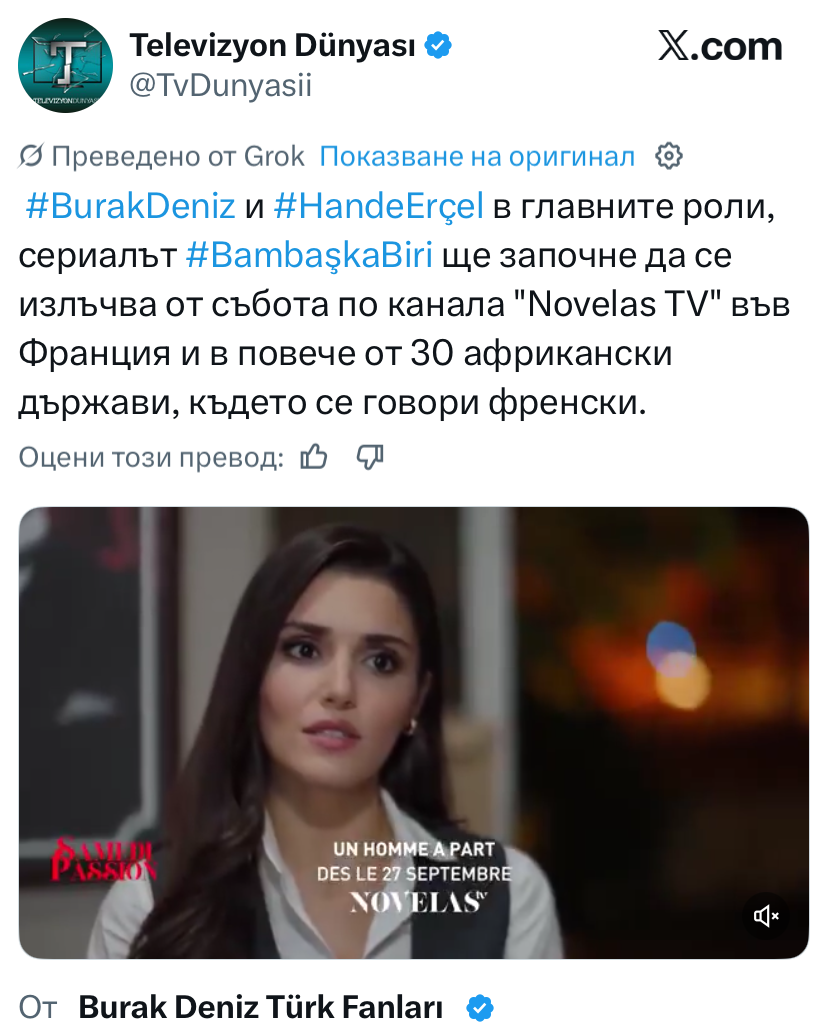Viewport: 828px width, 1033px height.
Task: Unmute the video sound
Action: click(766, 915)
